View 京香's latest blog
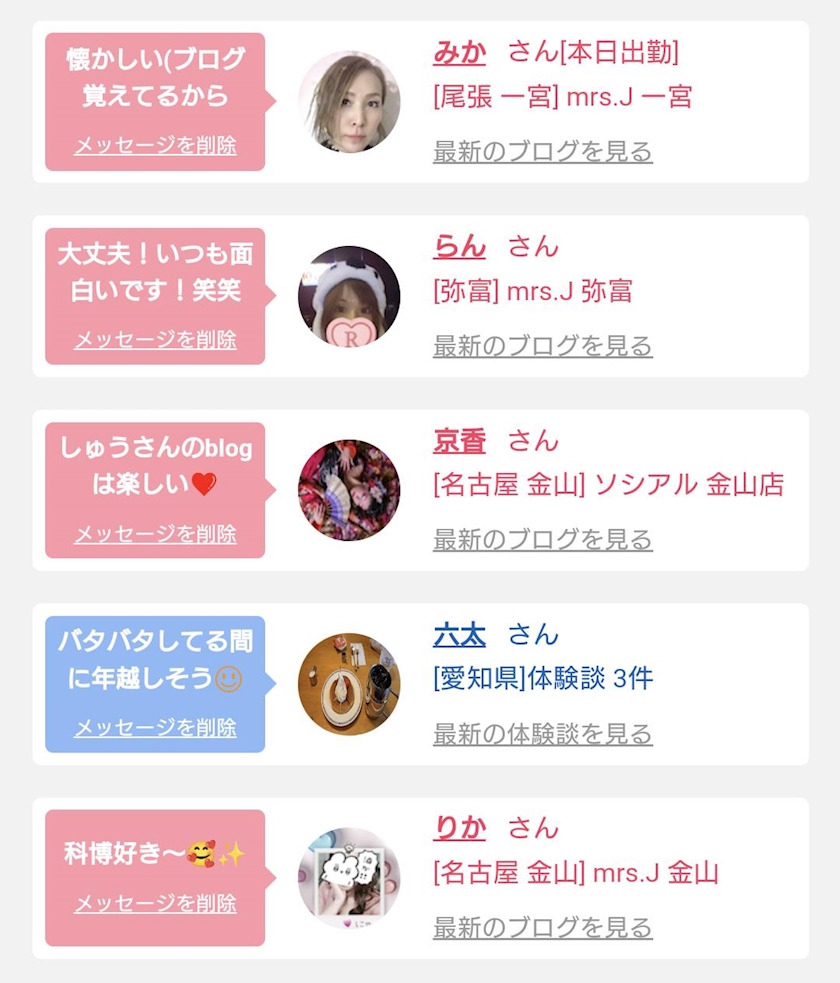The height and width of the screenshot is (983, 840). [x=543, y=540]
